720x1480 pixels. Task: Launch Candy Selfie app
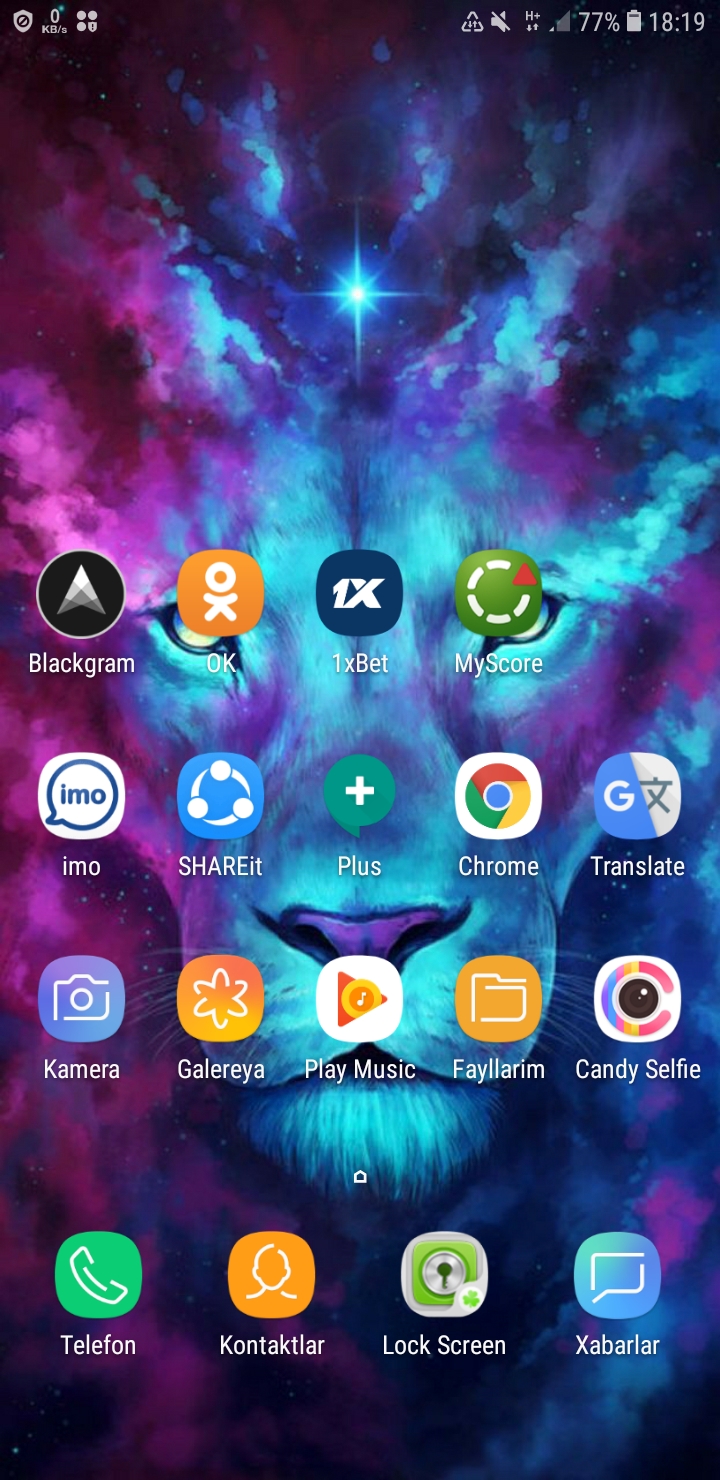[637, 999]
